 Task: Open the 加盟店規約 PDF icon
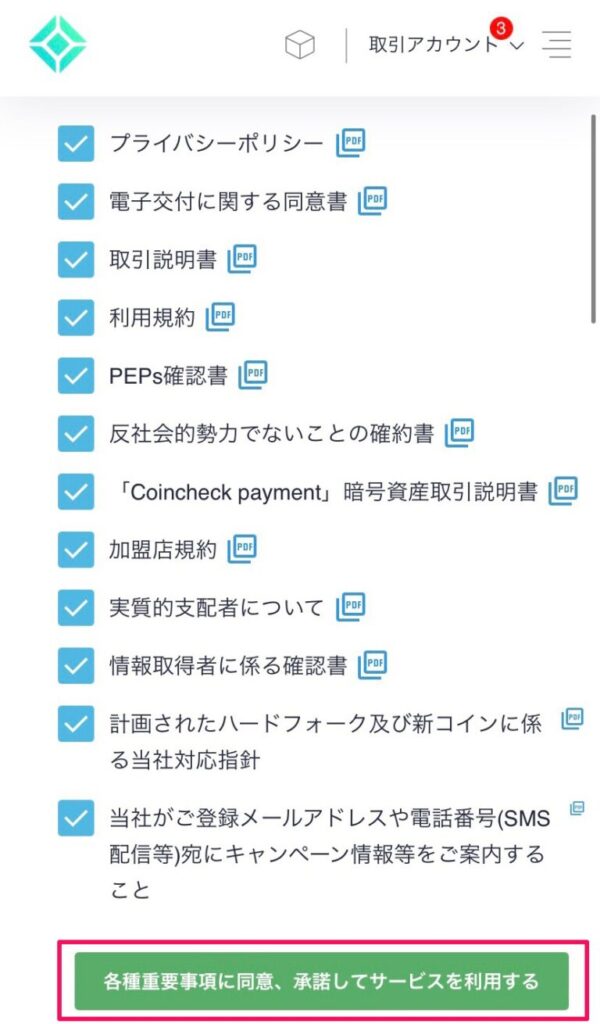(x=242, y=549)
